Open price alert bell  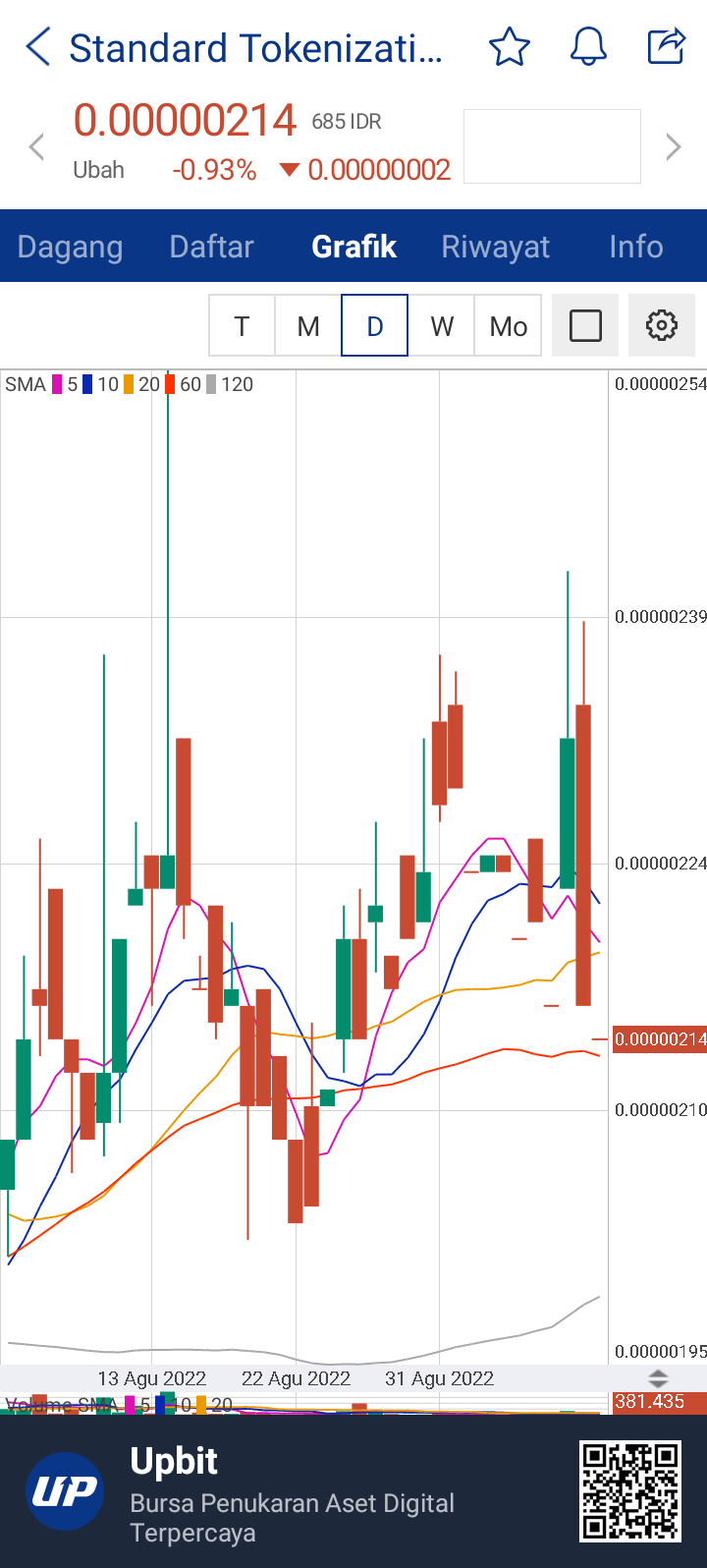click(588, 47)
